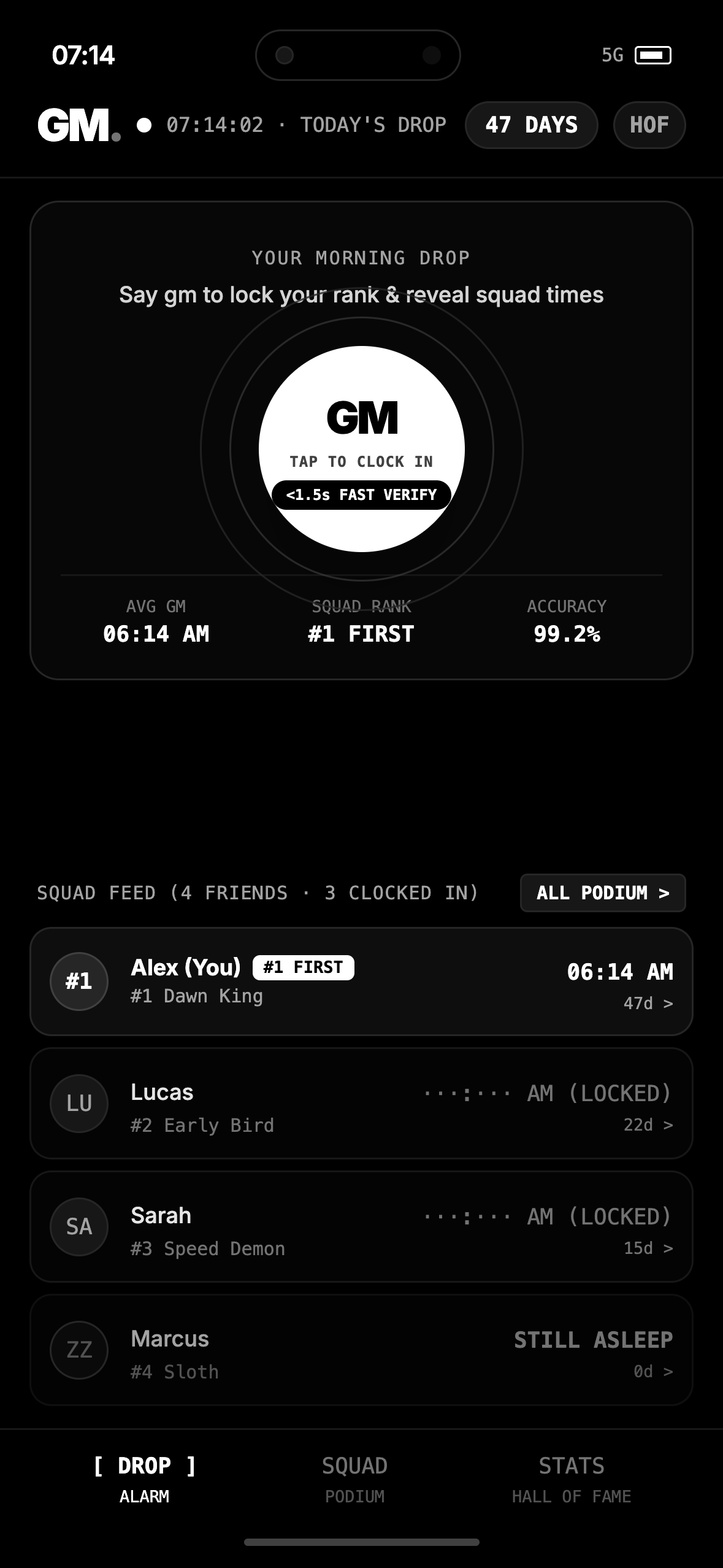This screenshot has height=1568, width=723.
Task: Open the 47 Days streak pill
Action: [531, 125]
